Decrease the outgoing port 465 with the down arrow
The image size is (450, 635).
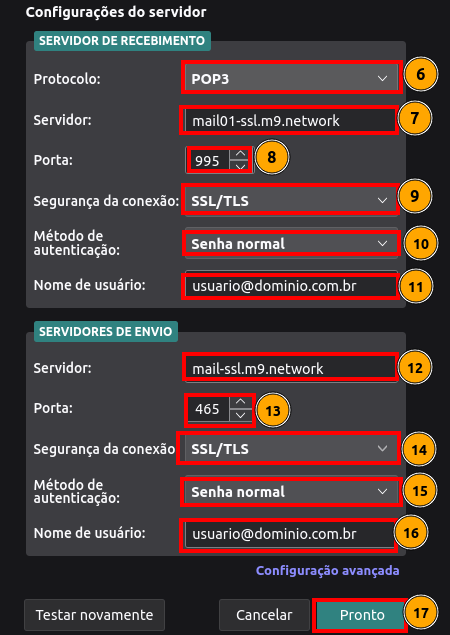coord(241,416)
